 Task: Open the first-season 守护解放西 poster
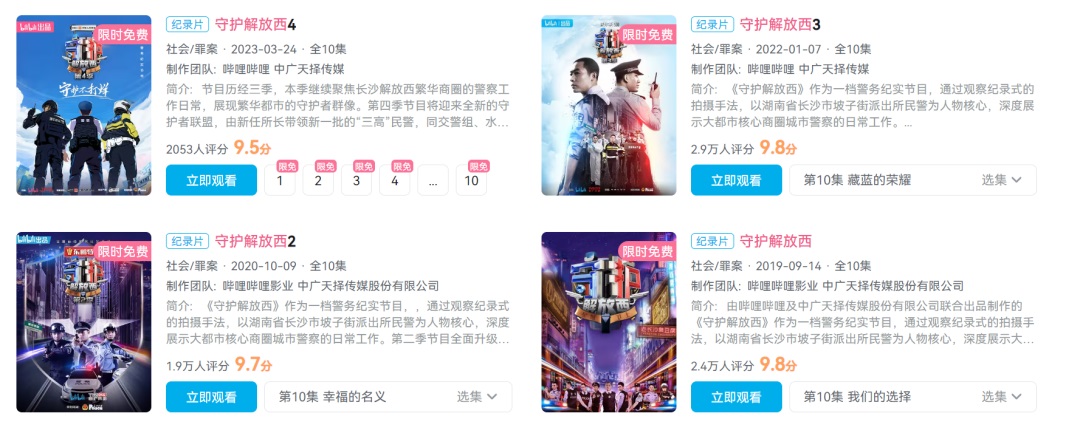point(608,322)
